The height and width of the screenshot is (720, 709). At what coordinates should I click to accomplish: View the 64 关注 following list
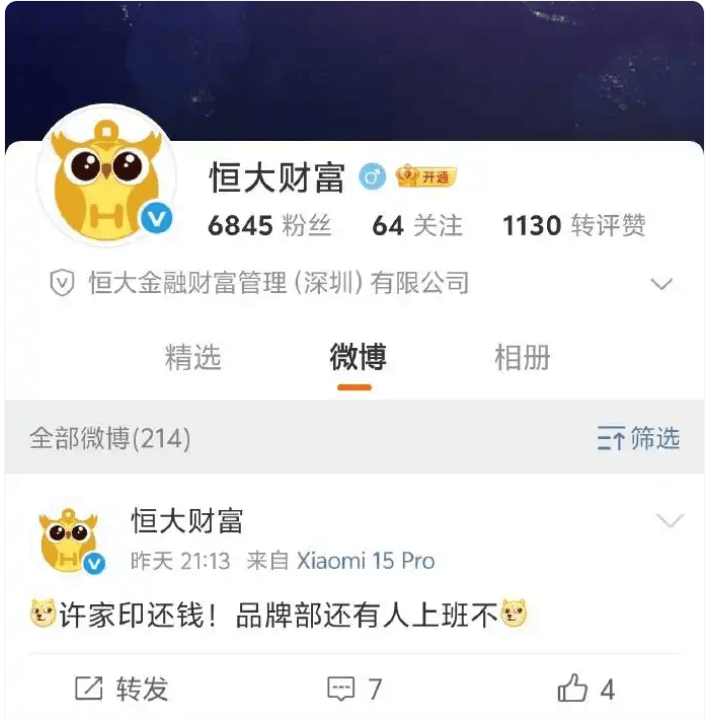[x=417, y=226]
